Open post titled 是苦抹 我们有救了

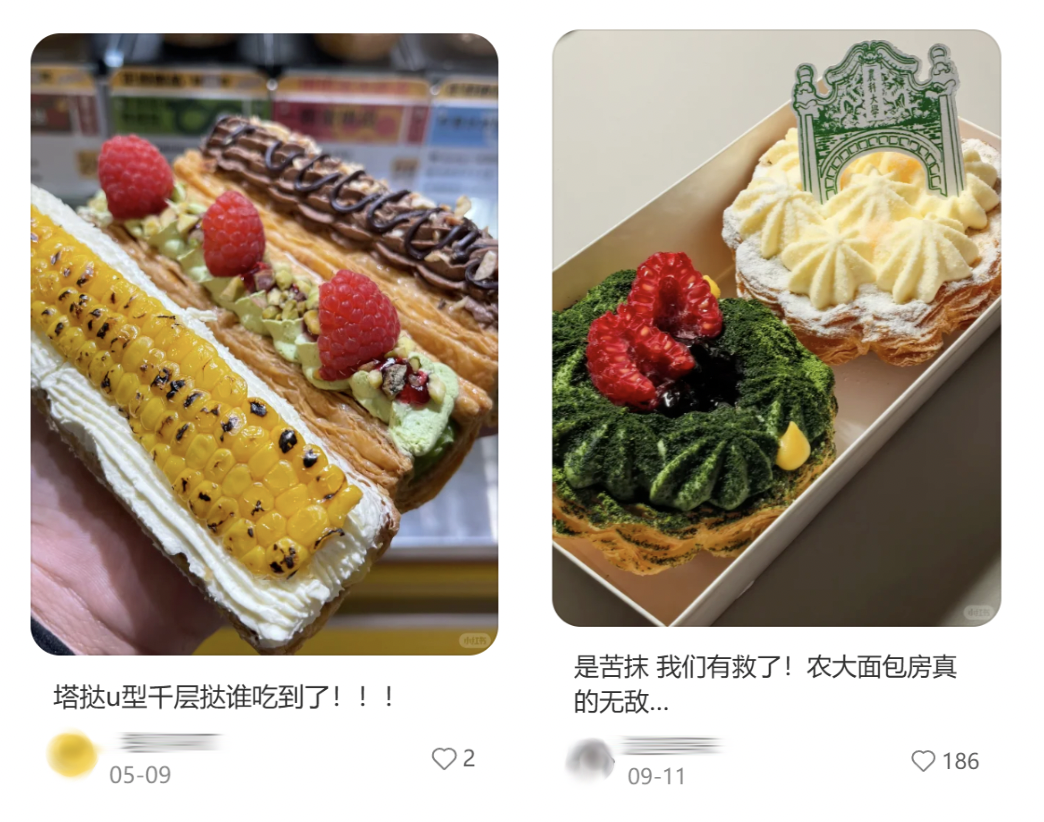click(766, 684)
